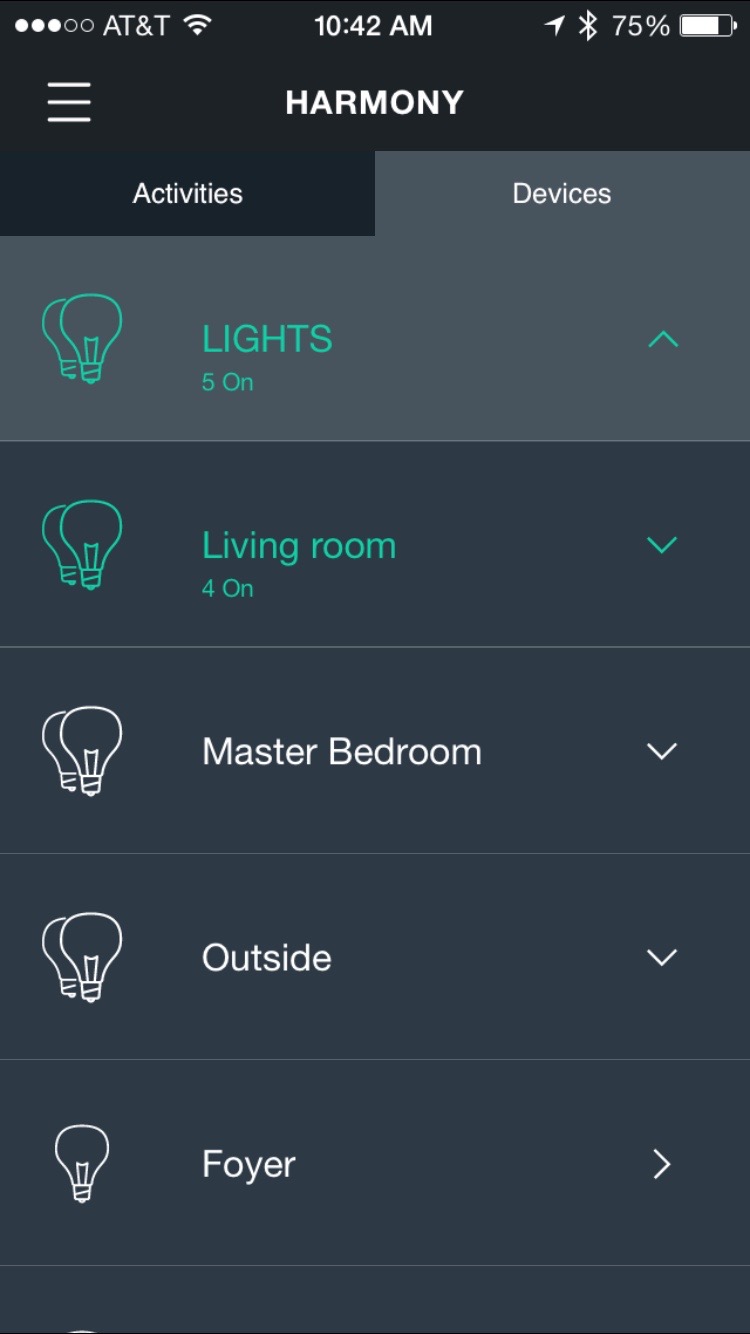This screenshot has height=1334, width=750.
Task: Open the Foyer light controls
Action: coord(662,1164)
